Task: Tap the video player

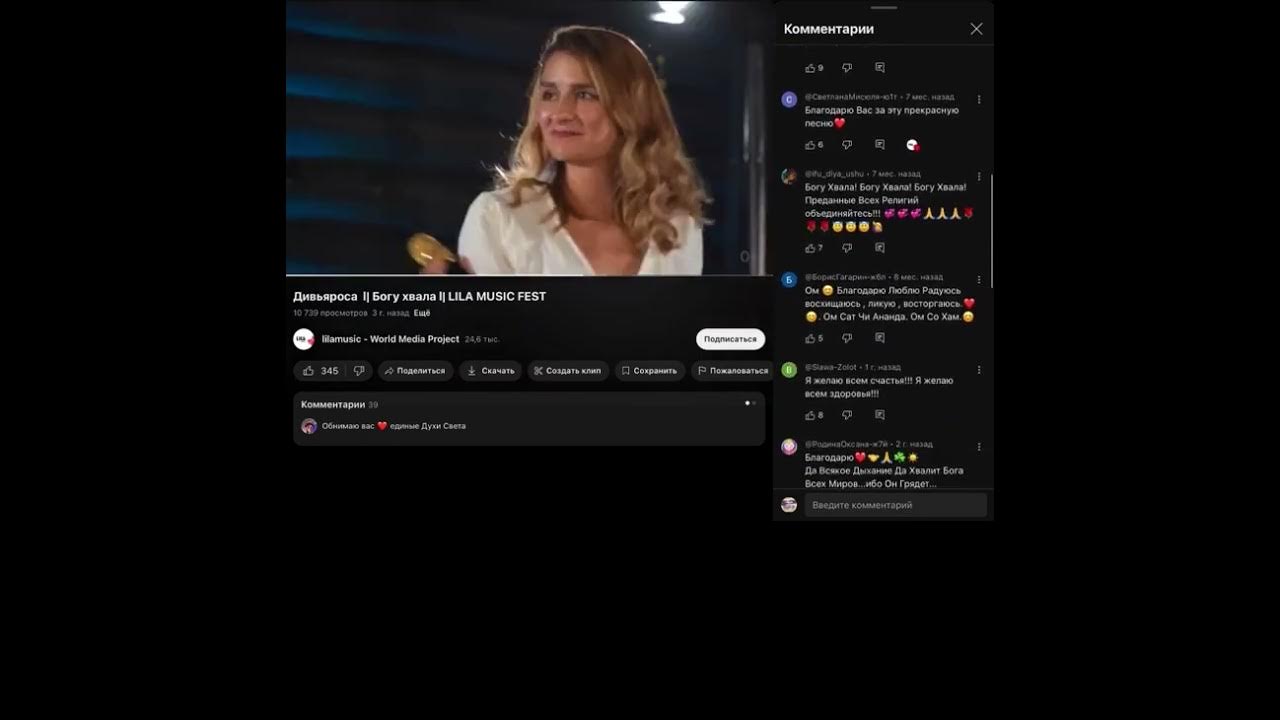Action: point(528,138)
